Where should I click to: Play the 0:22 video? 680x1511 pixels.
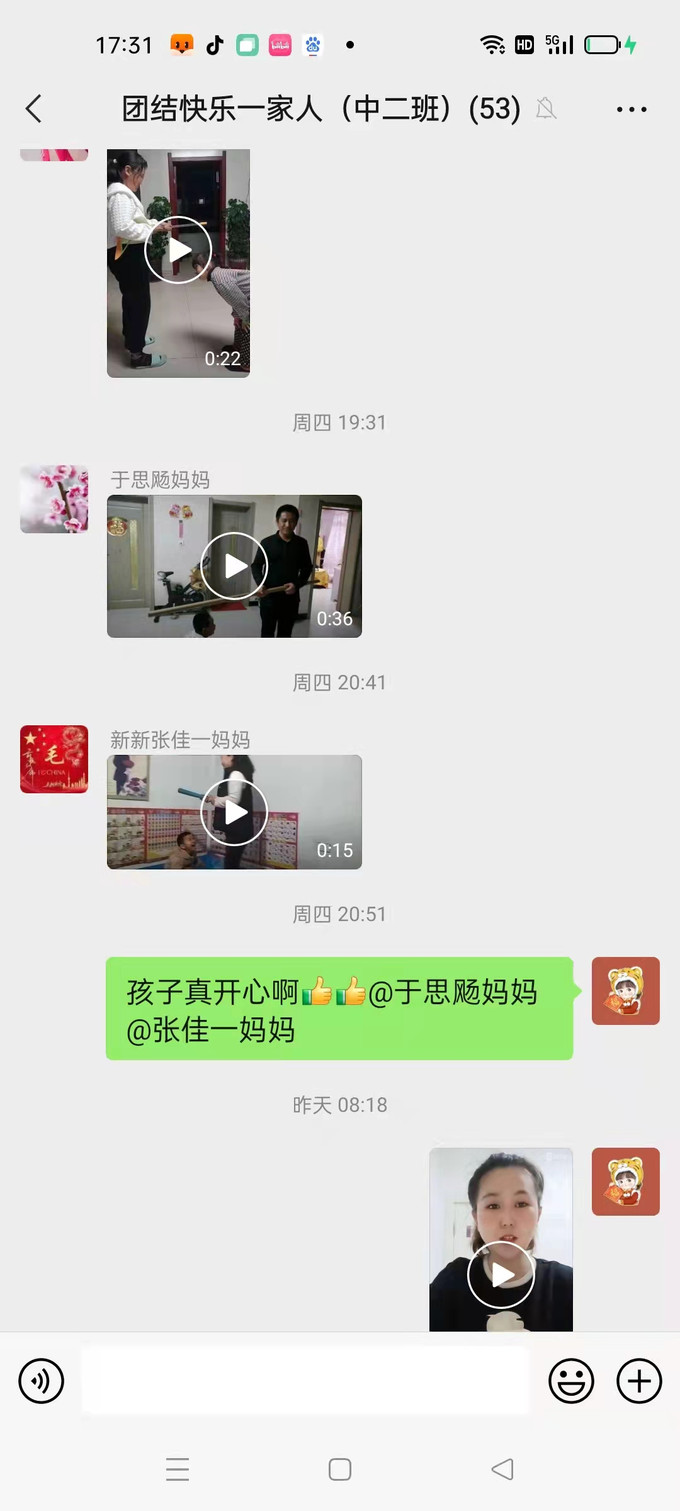click(x=178, y=250)
